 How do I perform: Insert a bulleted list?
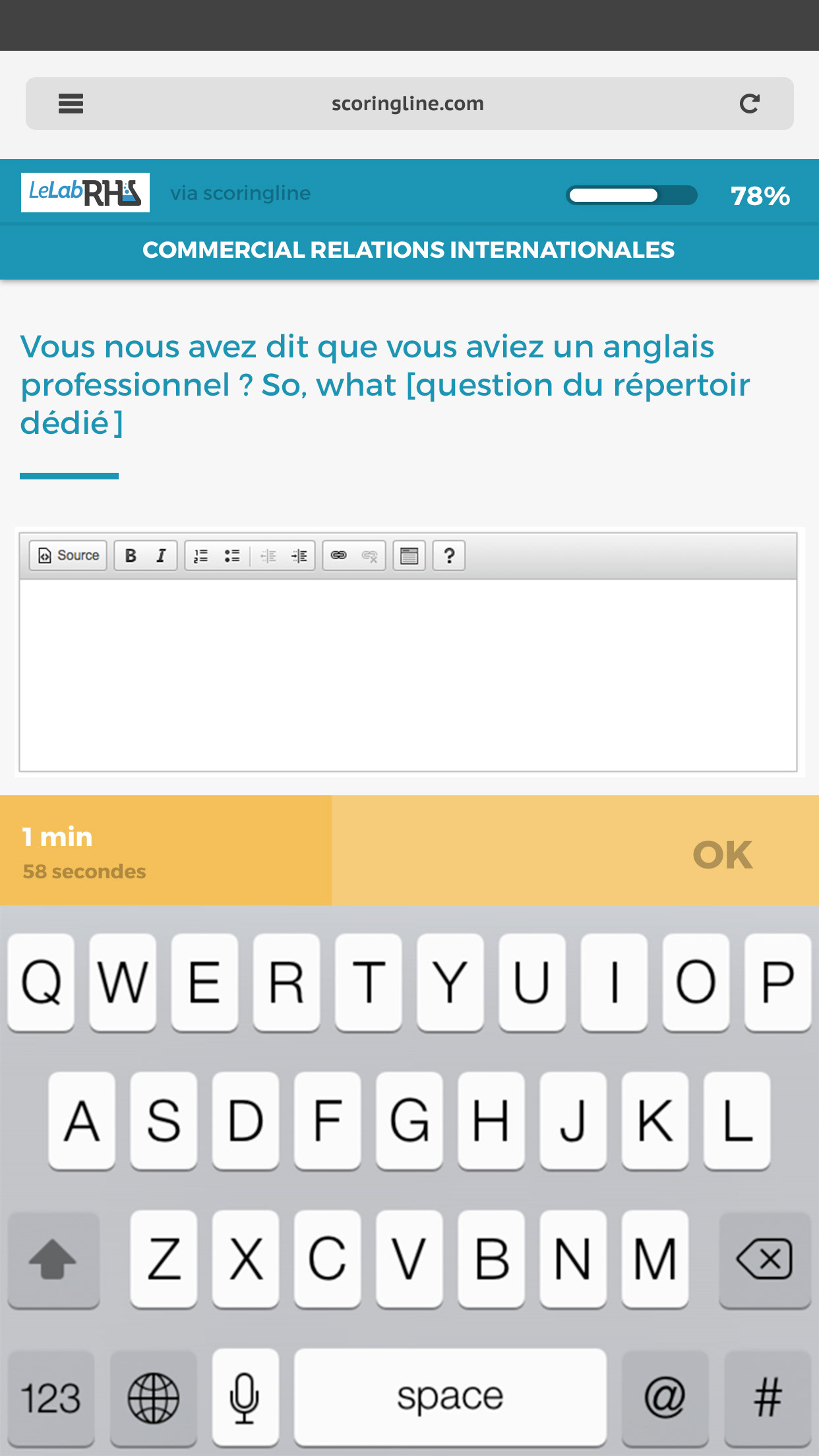pyautogui.click(x=231, y=555)
